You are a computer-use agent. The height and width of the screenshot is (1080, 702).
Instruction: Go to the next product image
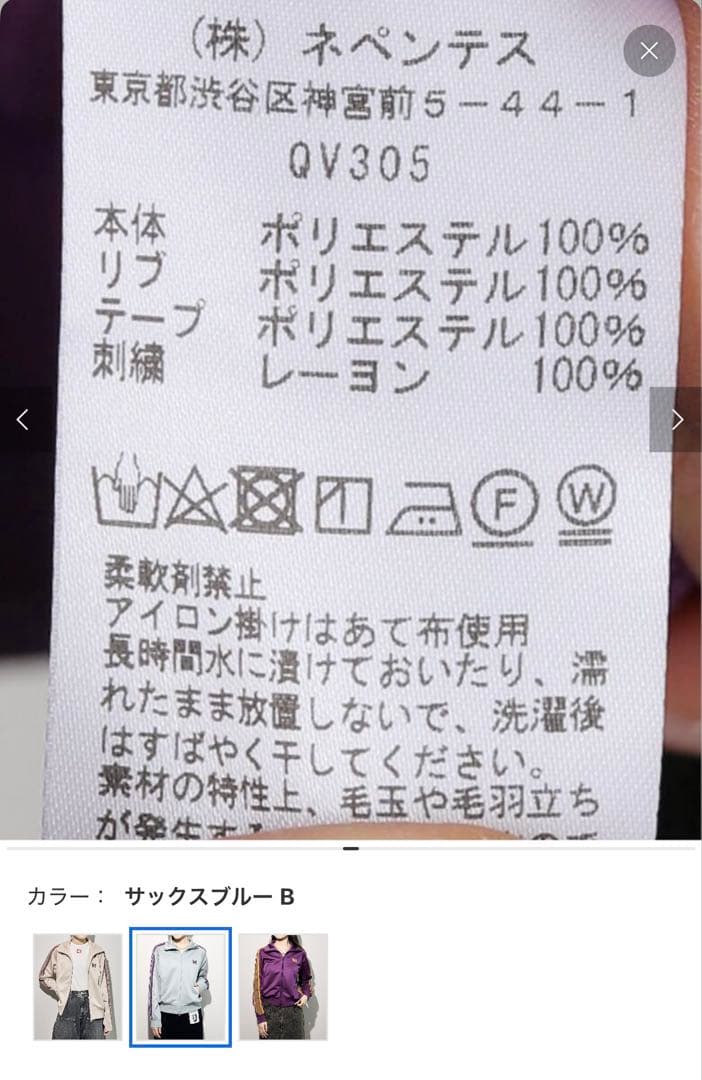pyautogui.click(x=677, y=419)
